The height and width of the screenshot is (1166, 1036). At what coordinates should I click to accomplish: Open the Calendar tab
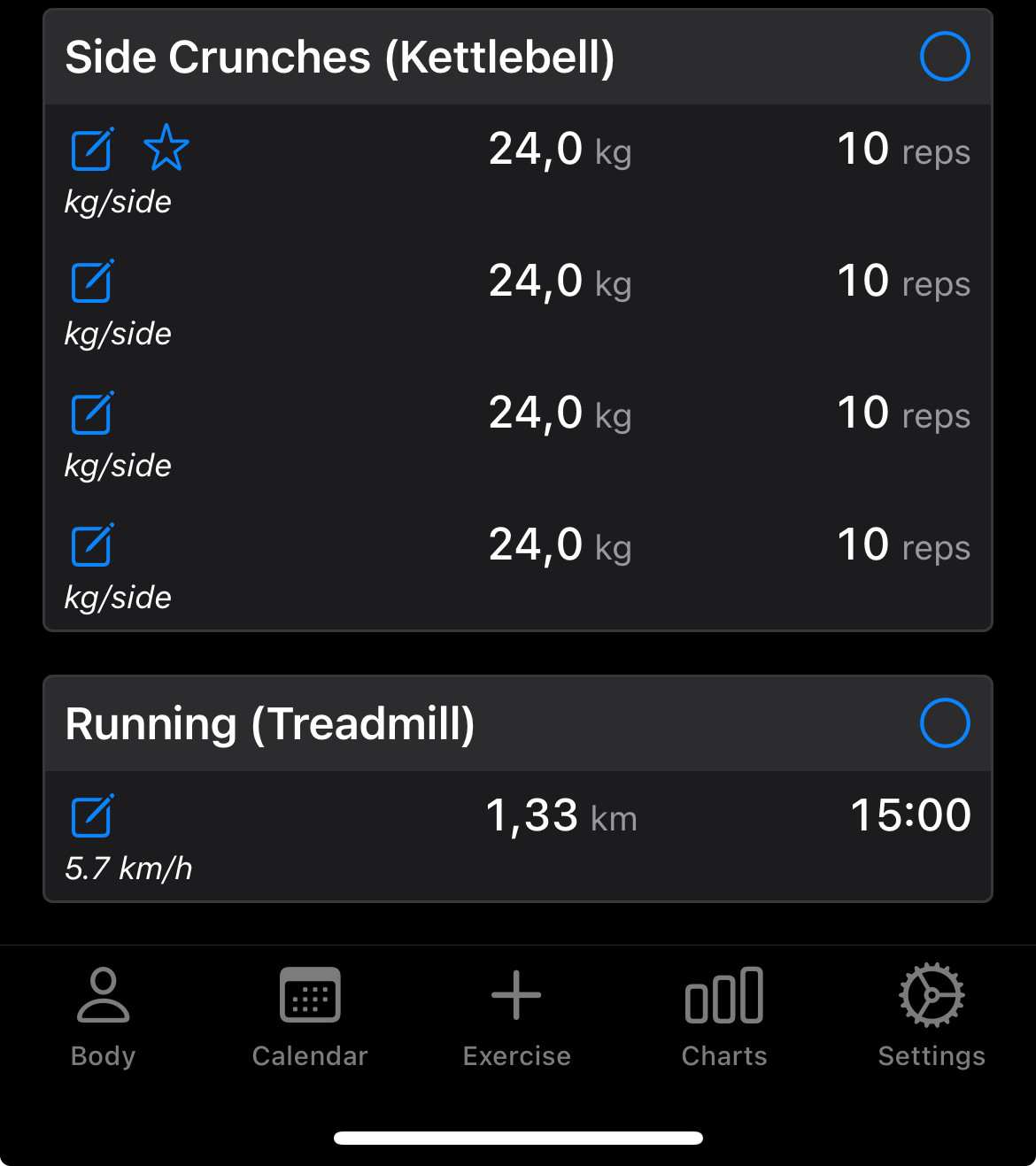[x=310, y=1017]
